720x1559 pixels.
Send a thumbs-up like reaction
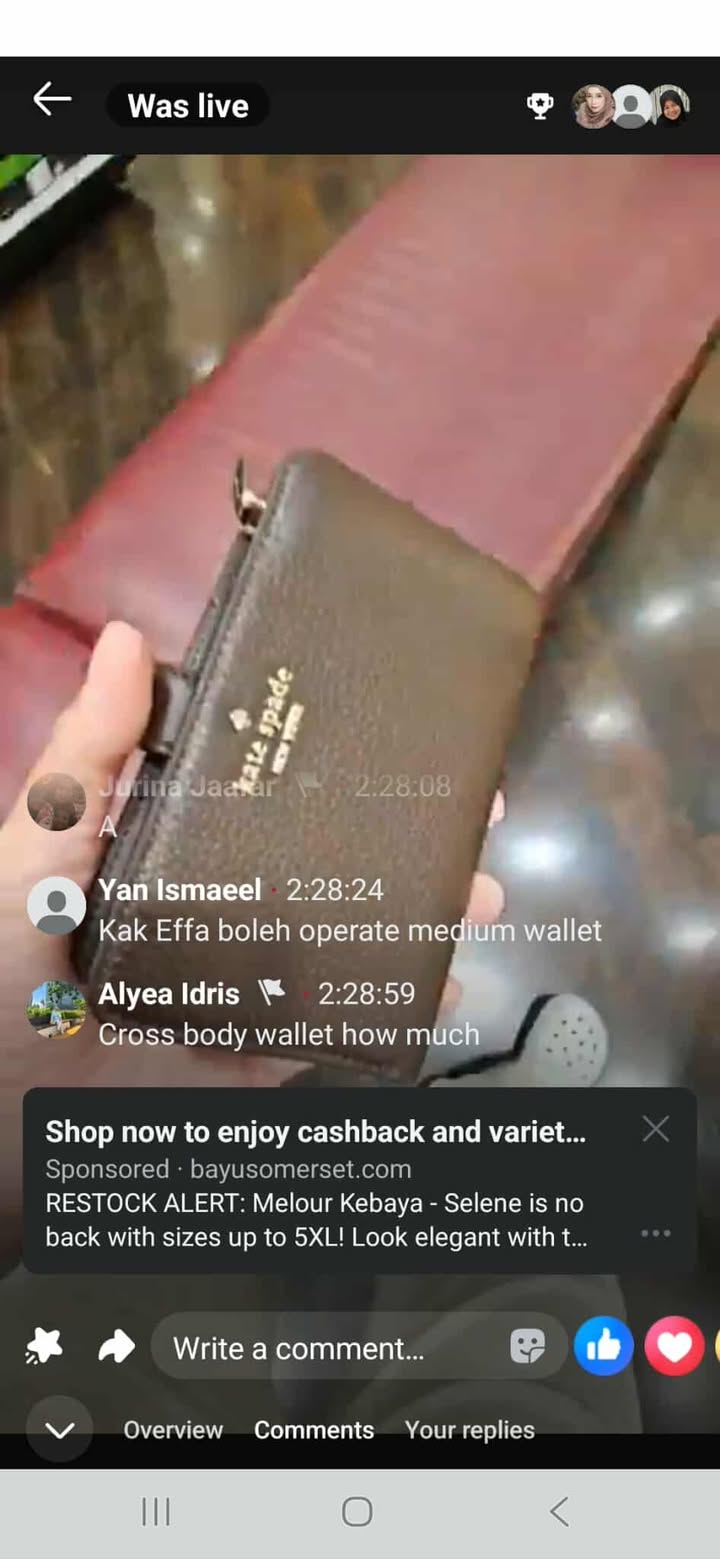click(604, 1346)
